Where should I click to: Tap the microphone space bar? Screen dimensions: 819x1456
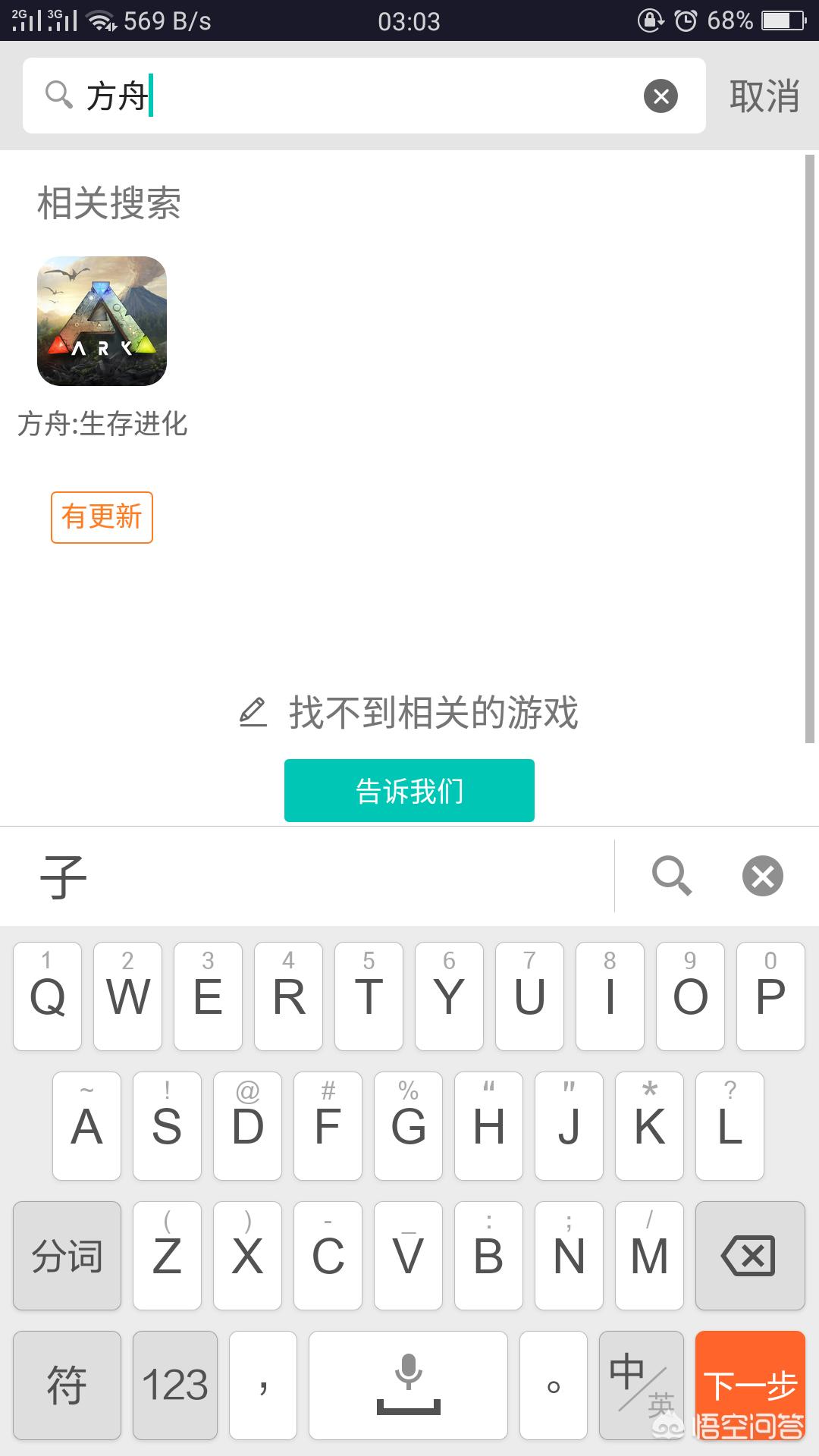tap(408, 1385)
